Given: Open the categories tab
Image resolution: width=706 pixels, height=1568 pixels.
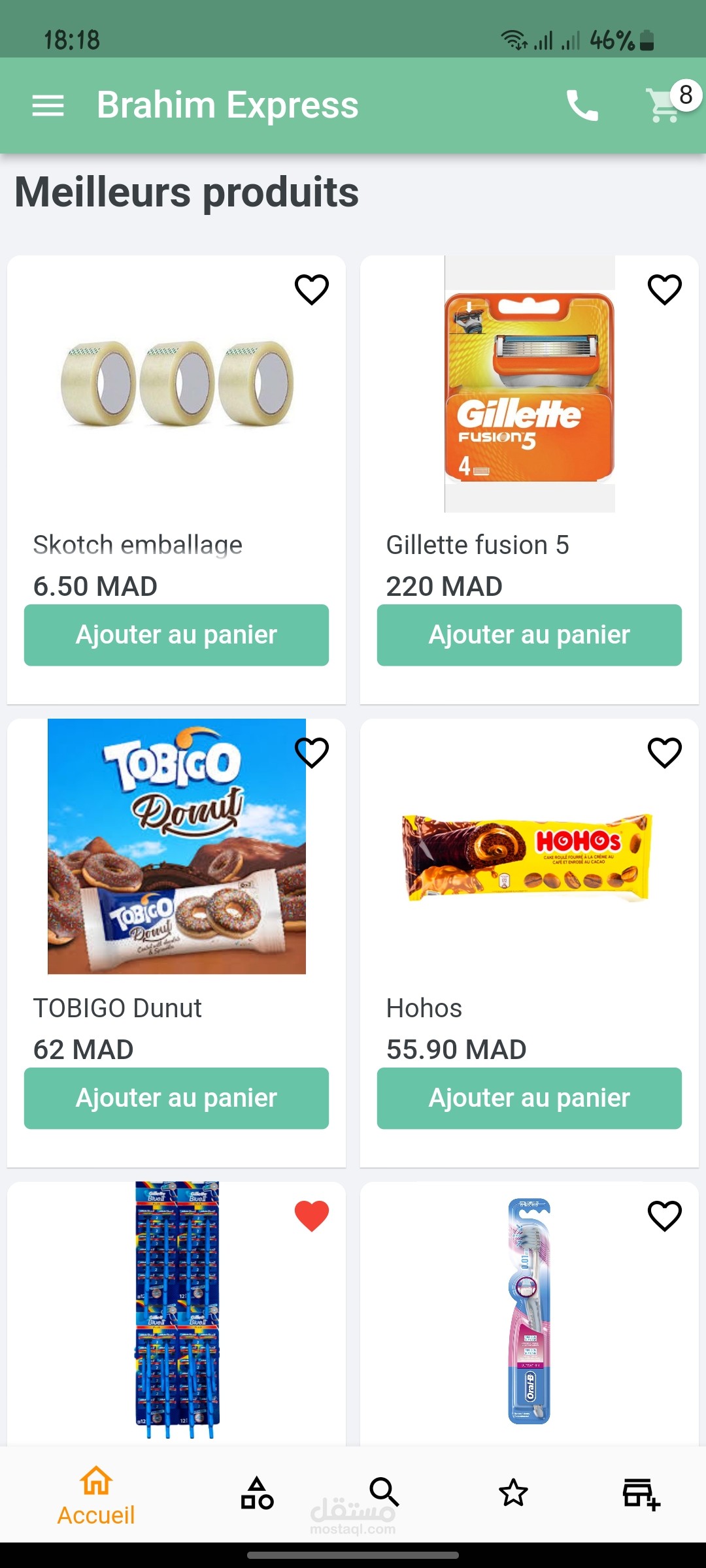Looking at the screenshot, I should pos(257,1494).
